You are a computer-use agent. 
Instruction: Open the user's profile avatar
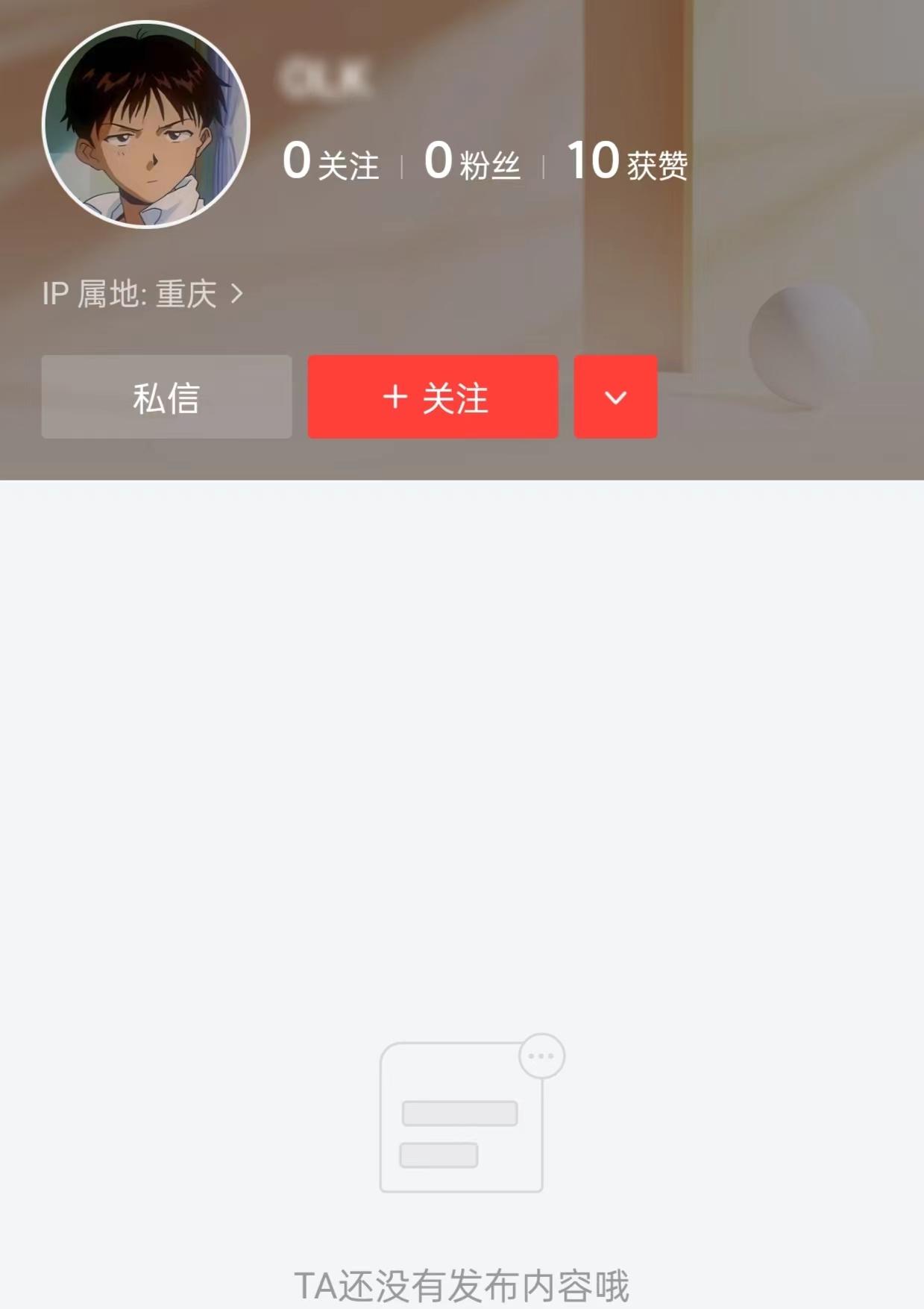coord(146,125)
